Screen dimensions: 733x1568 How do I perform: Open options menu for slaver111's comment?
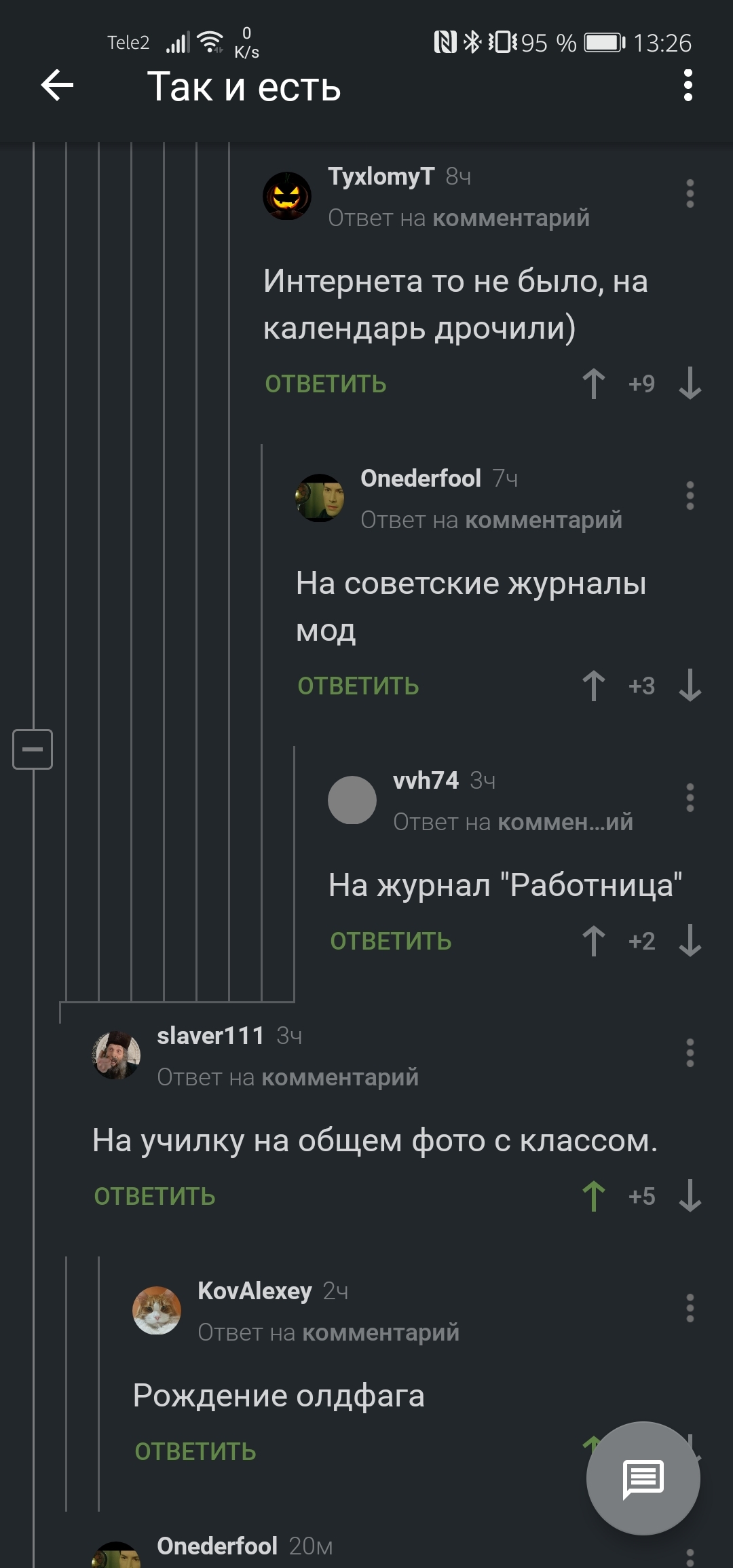click(690, 1053)
